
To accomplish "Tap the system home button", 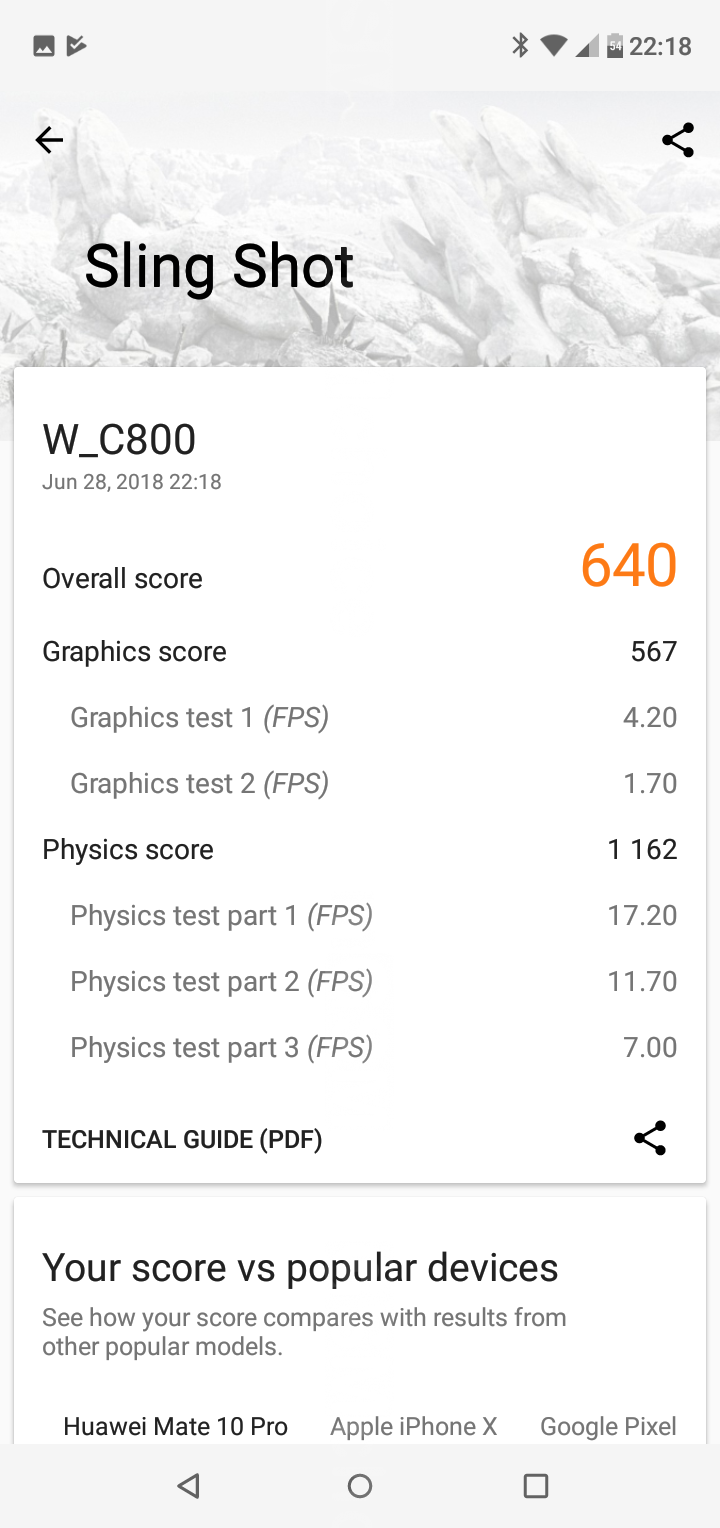I will tap(360, 1486).
